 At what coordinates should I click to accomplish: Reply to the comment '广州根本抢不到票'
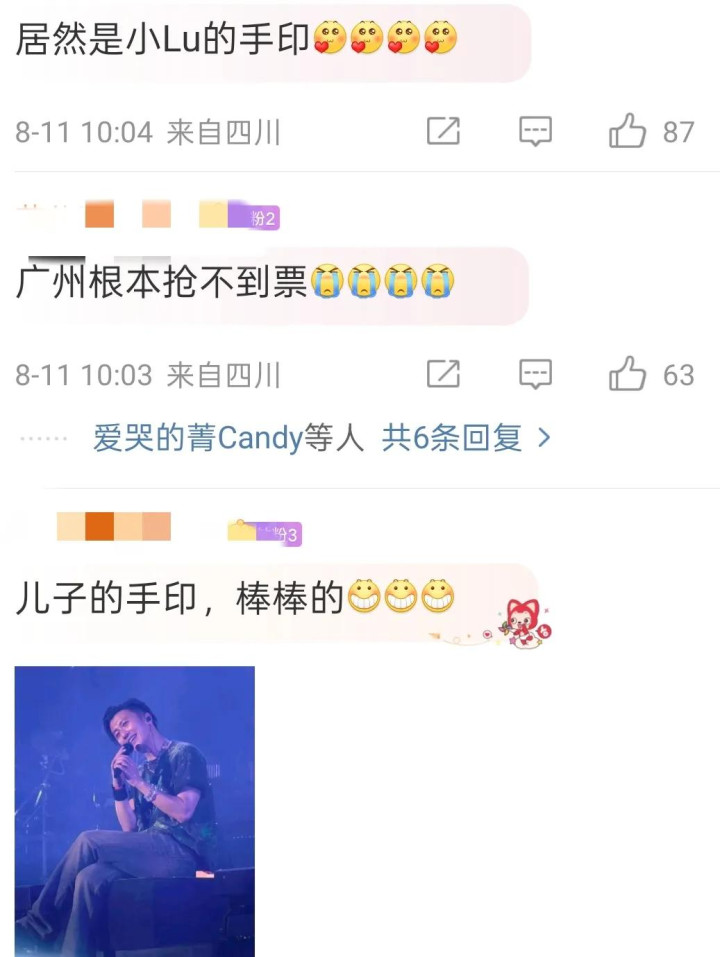coord(535,375)
